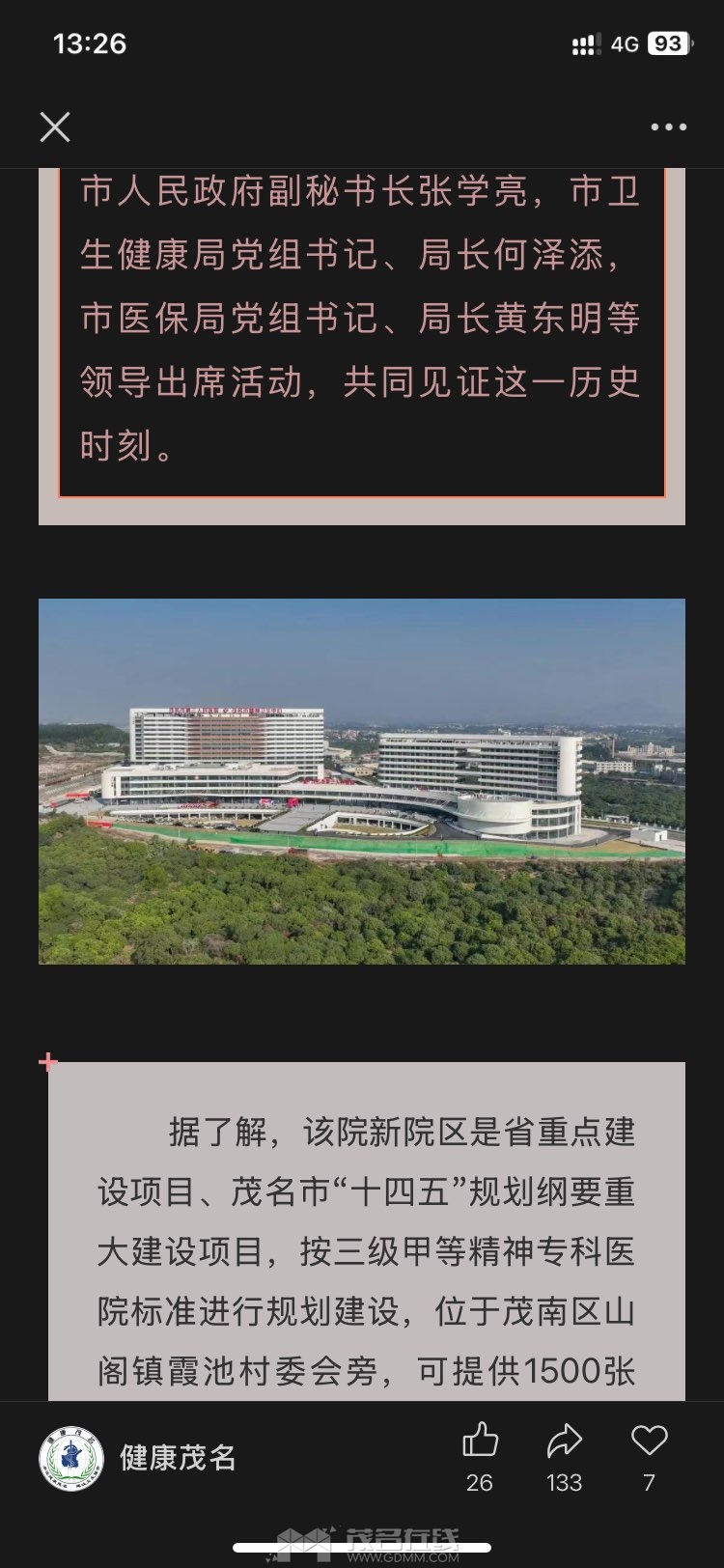
Task: Share this article
Action: tap(564, 1441)
